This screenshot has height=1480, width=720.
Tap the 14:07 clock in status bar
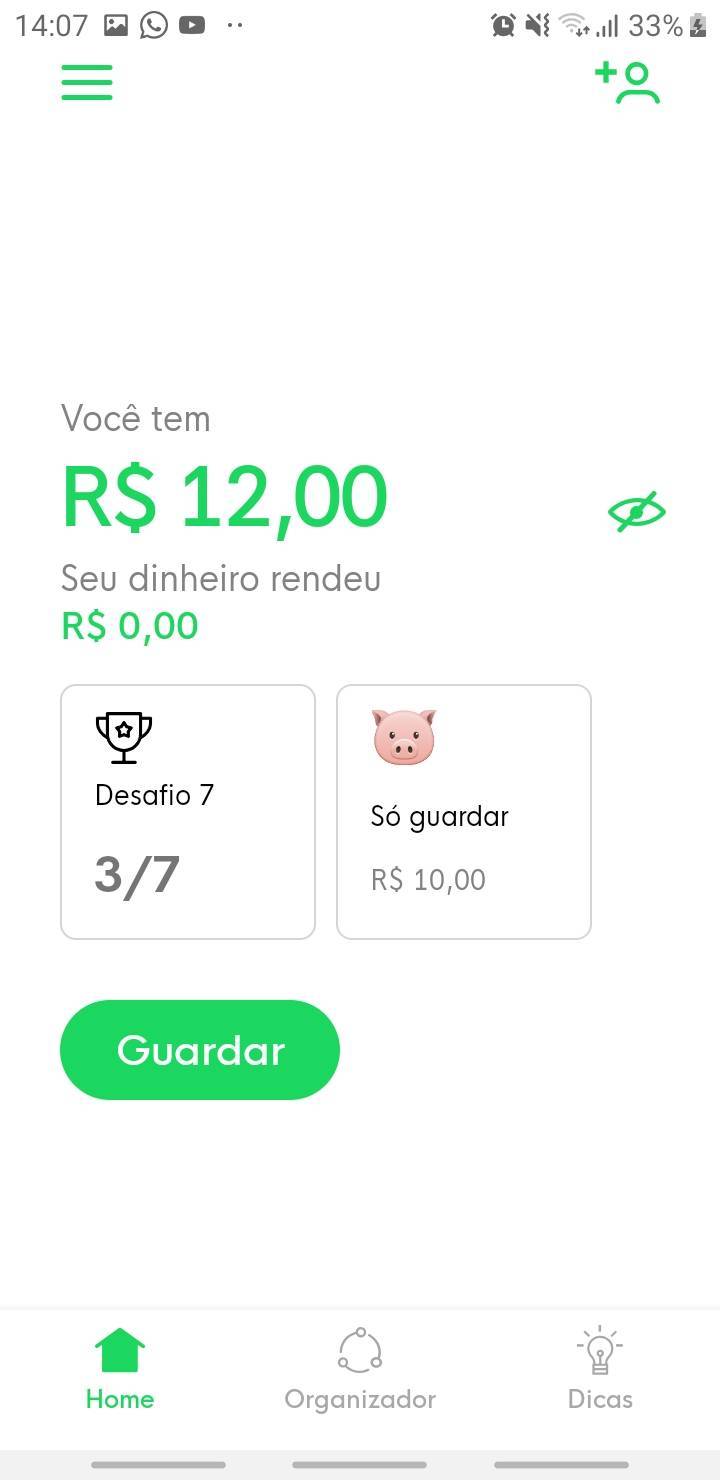click(52, 24)
